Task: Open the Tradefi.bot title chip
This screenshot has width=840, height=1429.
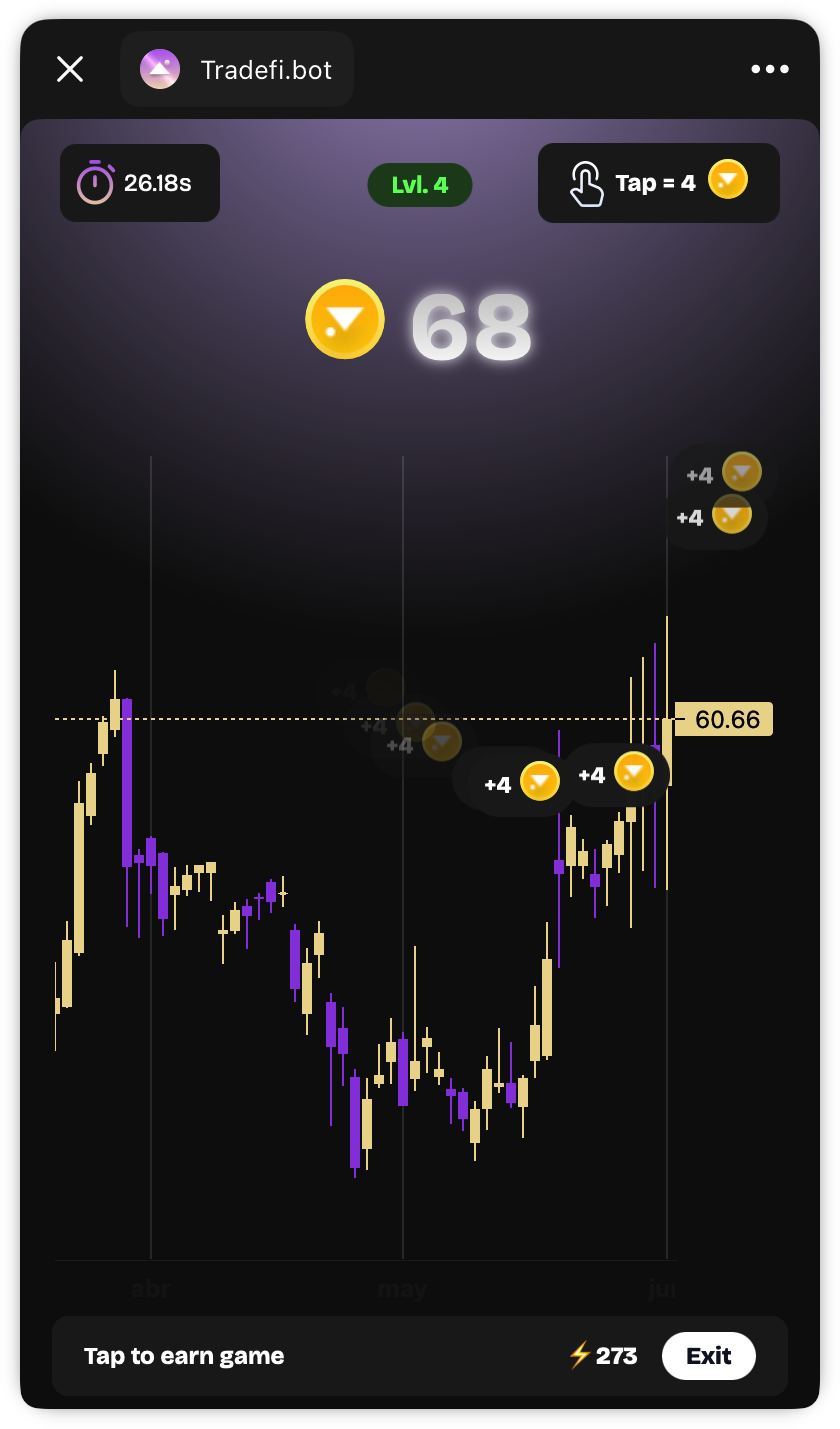Action: point(237,69)
